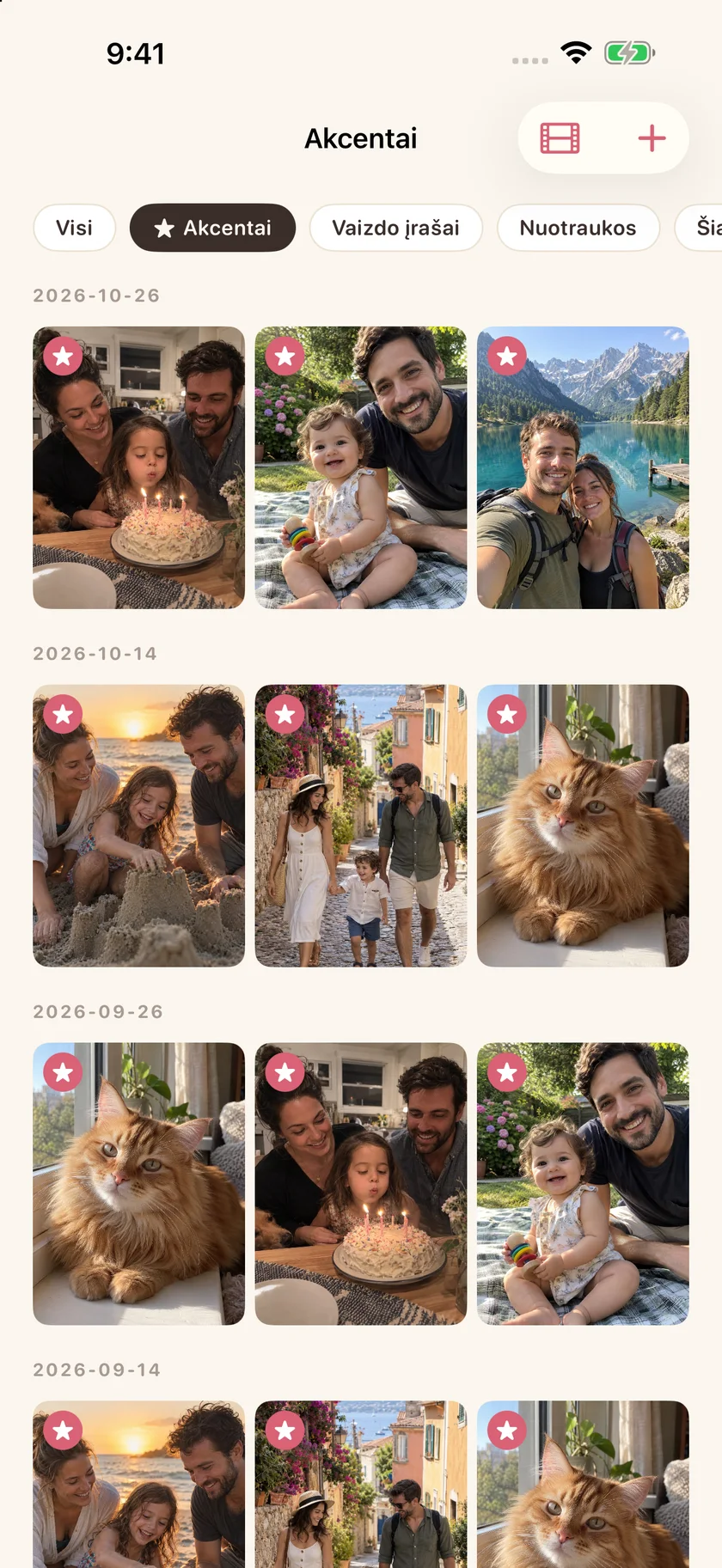This screenshot has height=1568, width=722.
Task: Unstar the mountain lake selfie photo
Action: pyautogui.click(x=507, y=356)
